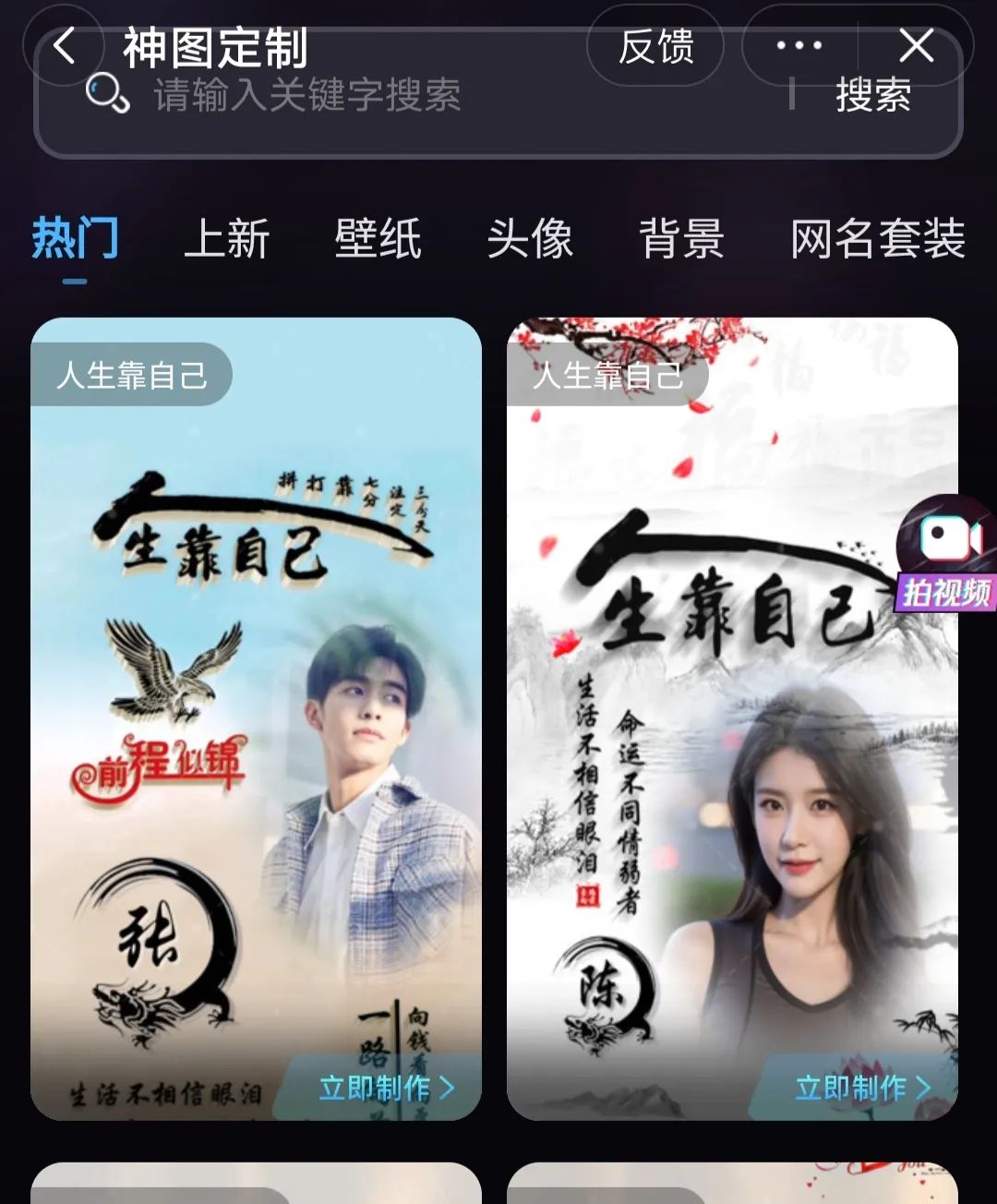Switch to the 网名套装 tab
This screenshot has width=997, height=1204.
(877, 239)
